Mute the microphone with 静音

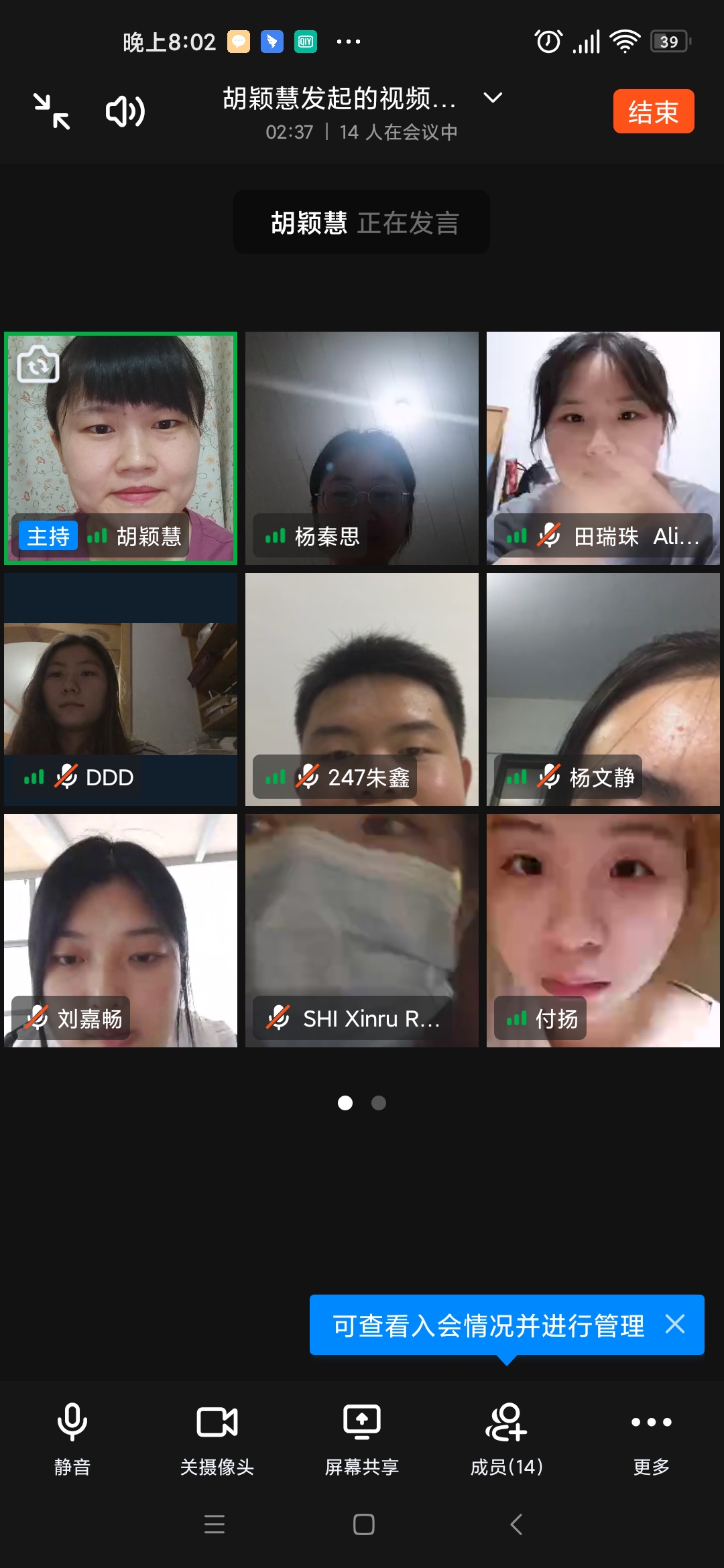[x=72, y=1438]
